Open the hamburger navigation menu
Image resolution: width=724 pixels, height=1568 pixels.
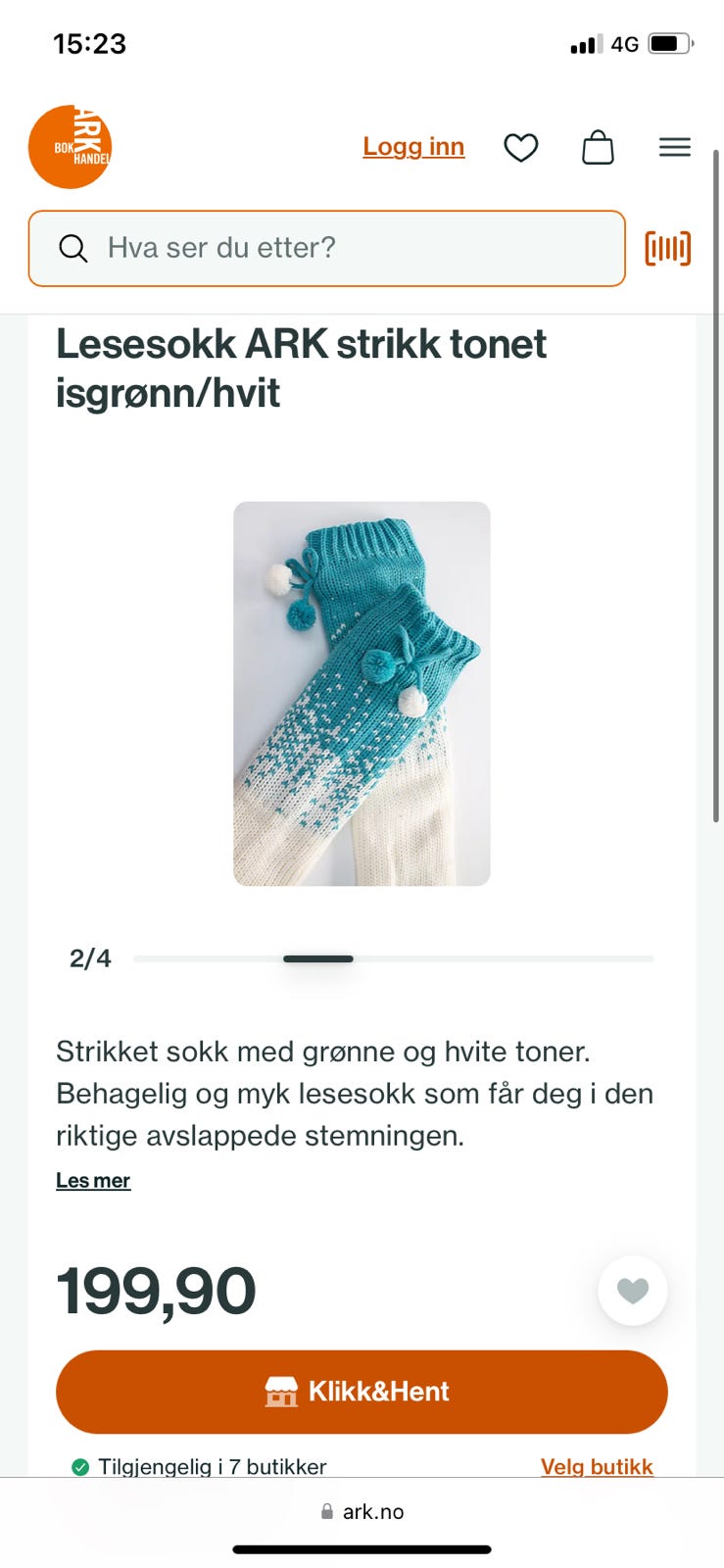(674, 147)
